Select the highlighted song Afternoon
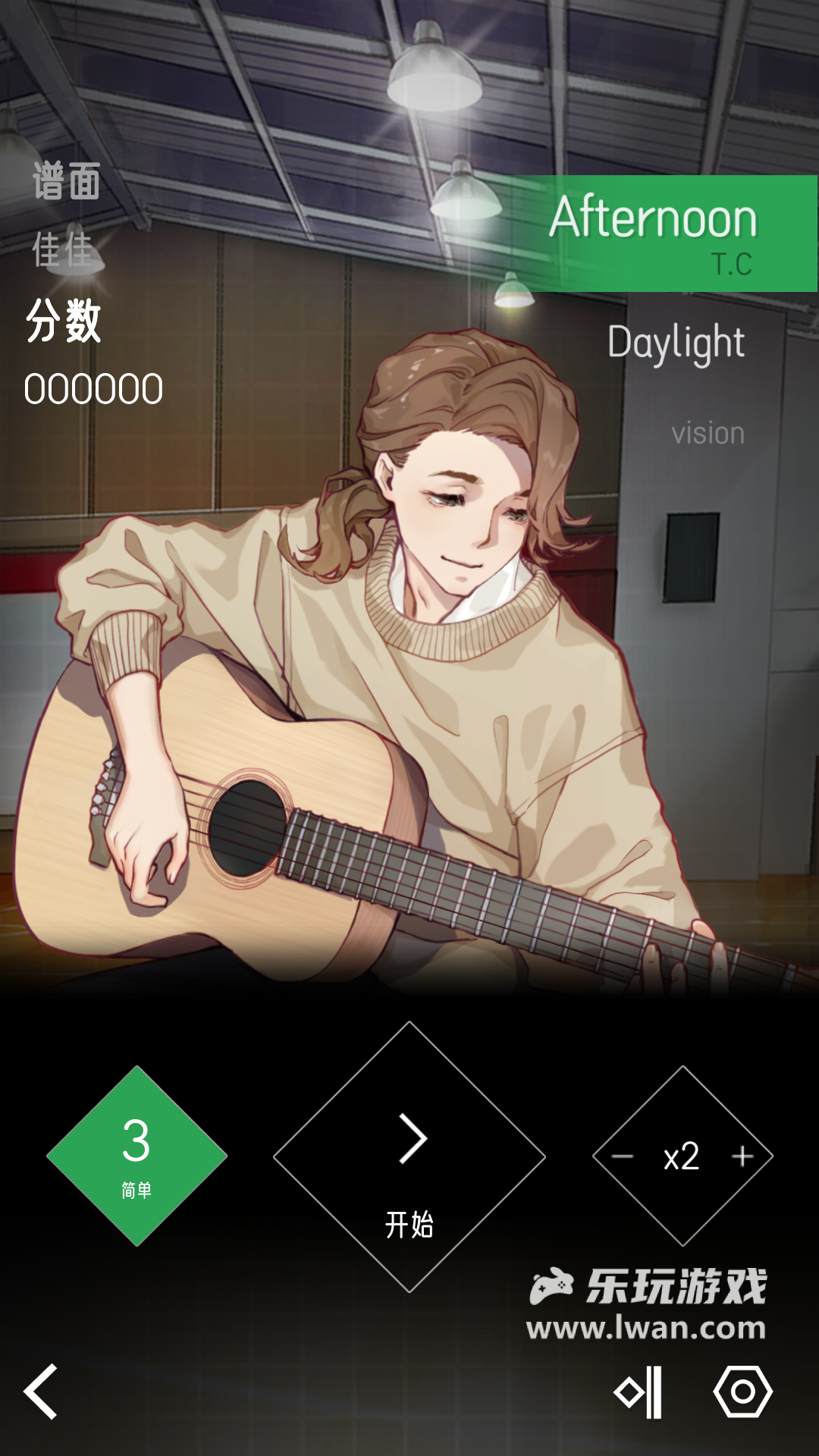Screen dimensions: 819x1456 (667, 231)
